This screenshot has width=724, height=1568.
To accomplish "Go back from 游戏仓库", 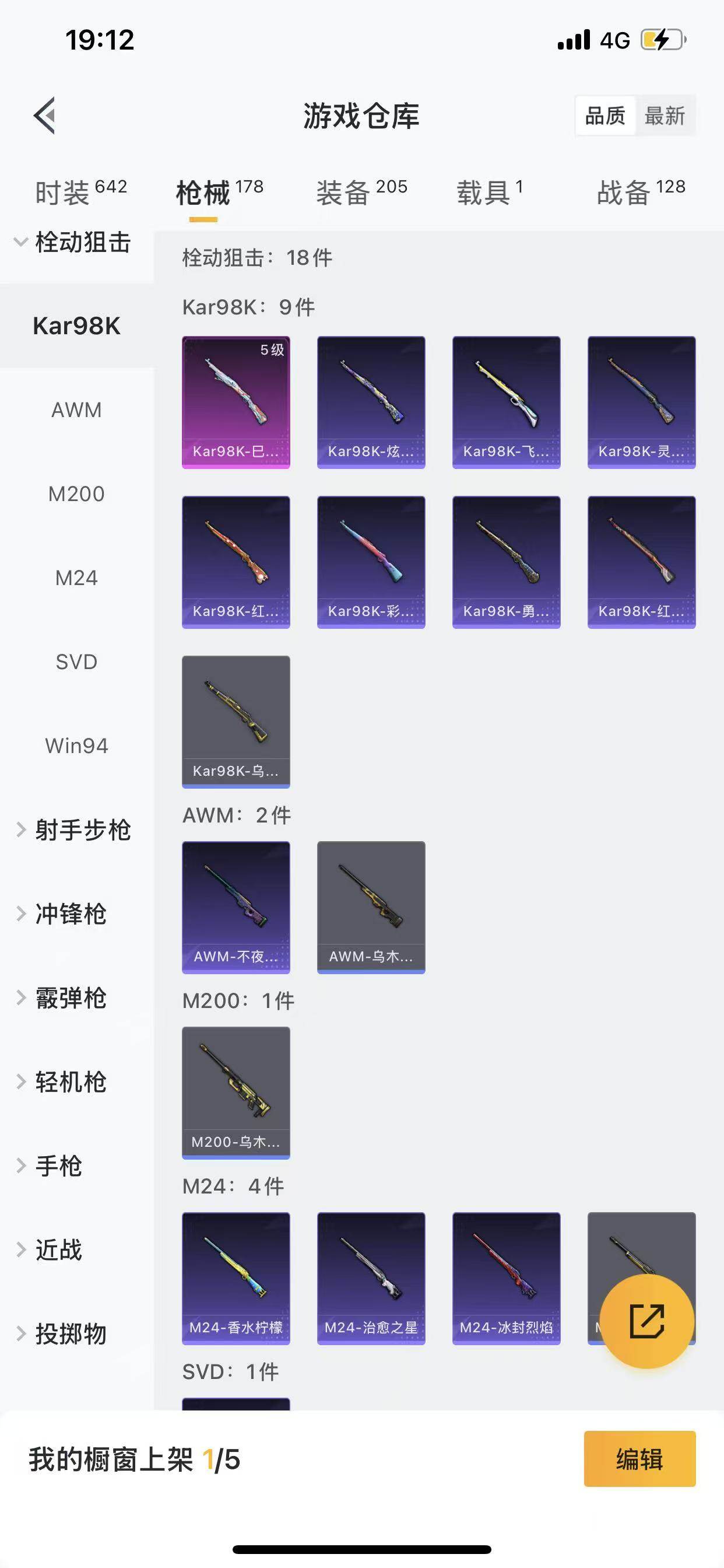I will point(44,115).
